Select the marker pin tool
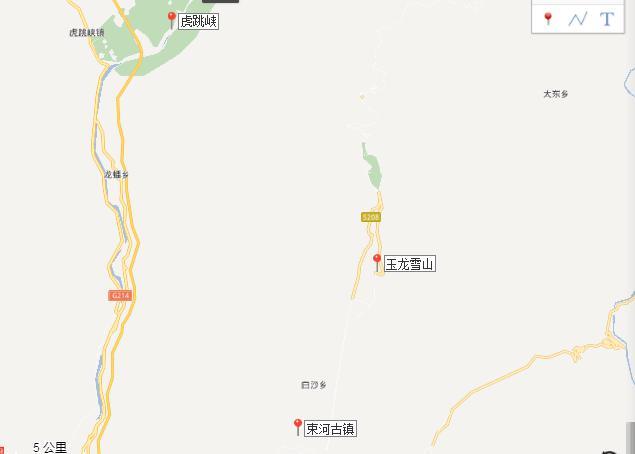Image resolution: width=635 pixels, height=454 pixels. click(548, 18)
